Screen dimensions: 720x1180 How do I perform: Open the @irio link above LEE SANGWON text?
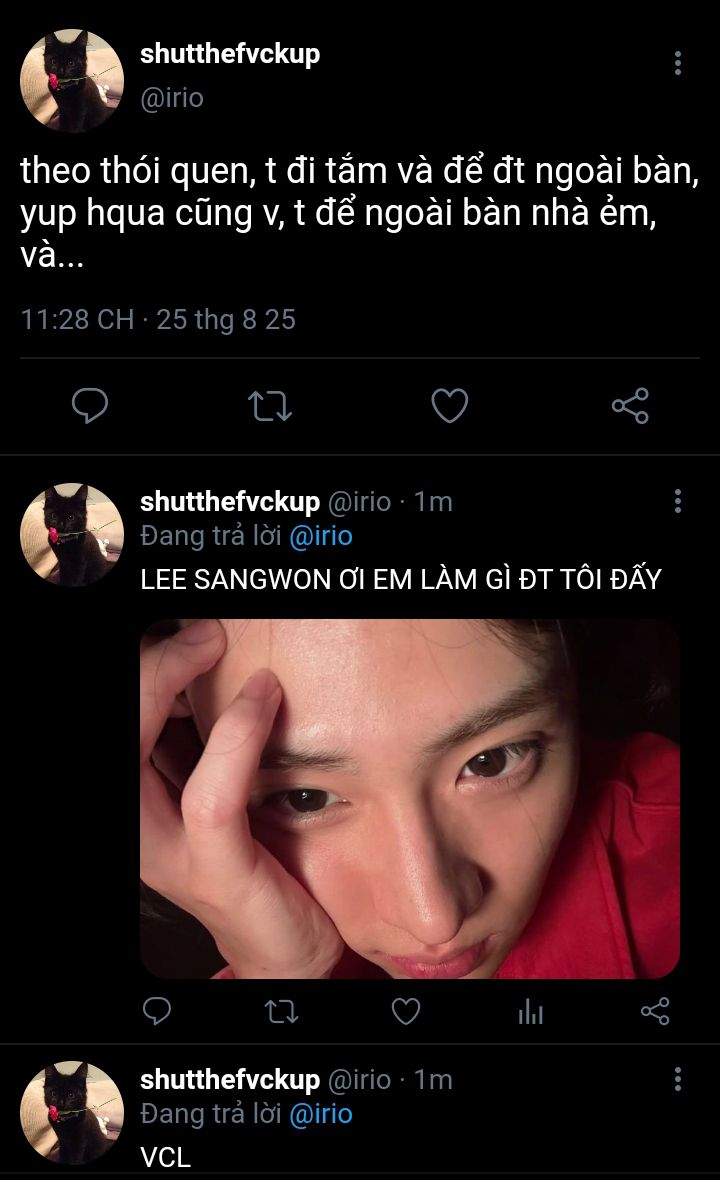tap(320, 536)
